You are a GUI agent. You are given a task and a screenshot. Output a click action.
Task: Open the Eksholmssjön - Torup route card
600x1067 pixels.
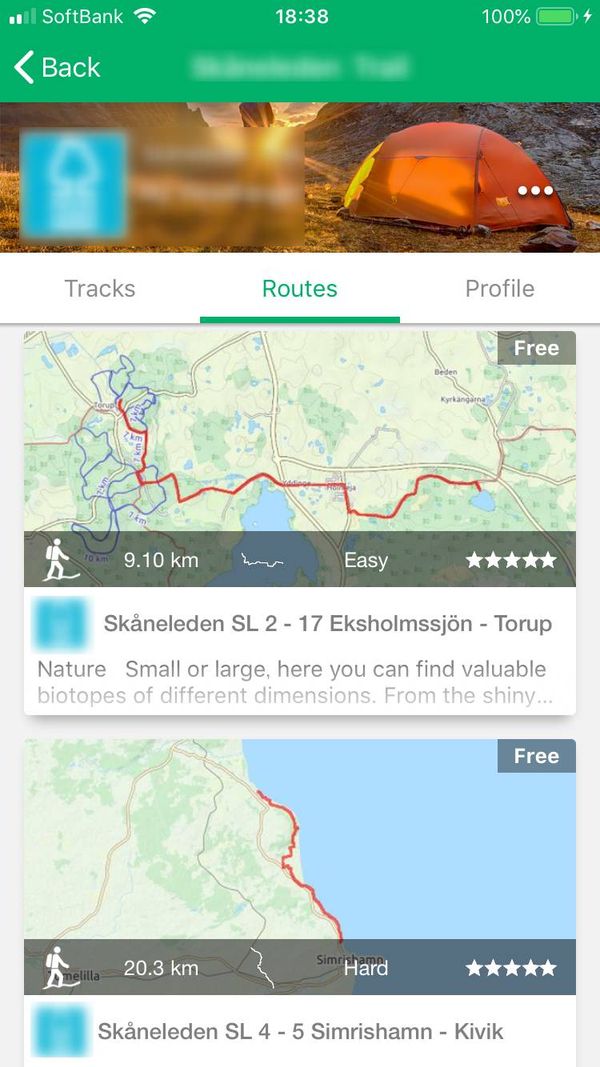coord(300,523)
